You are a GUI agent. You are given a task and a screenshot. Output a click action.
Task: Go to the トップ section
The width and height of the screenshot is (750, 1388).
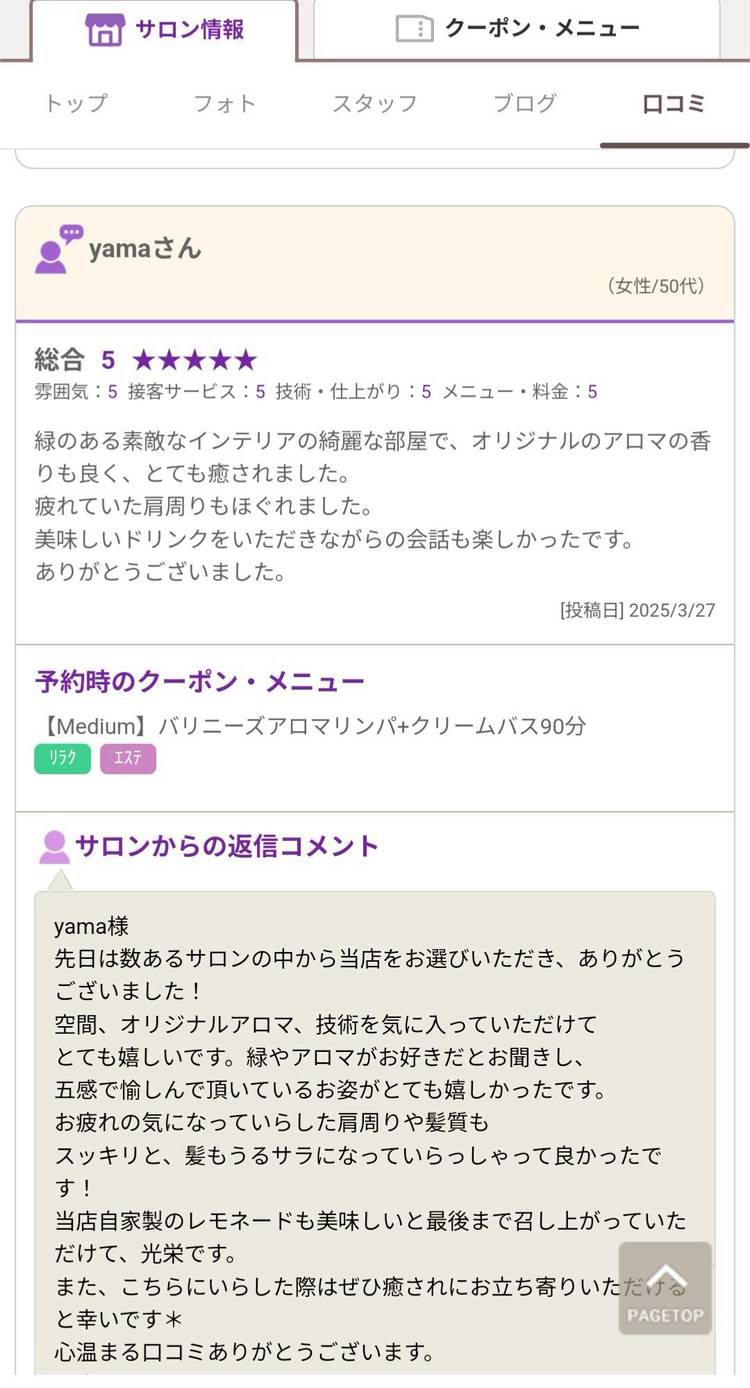(75, 103)
